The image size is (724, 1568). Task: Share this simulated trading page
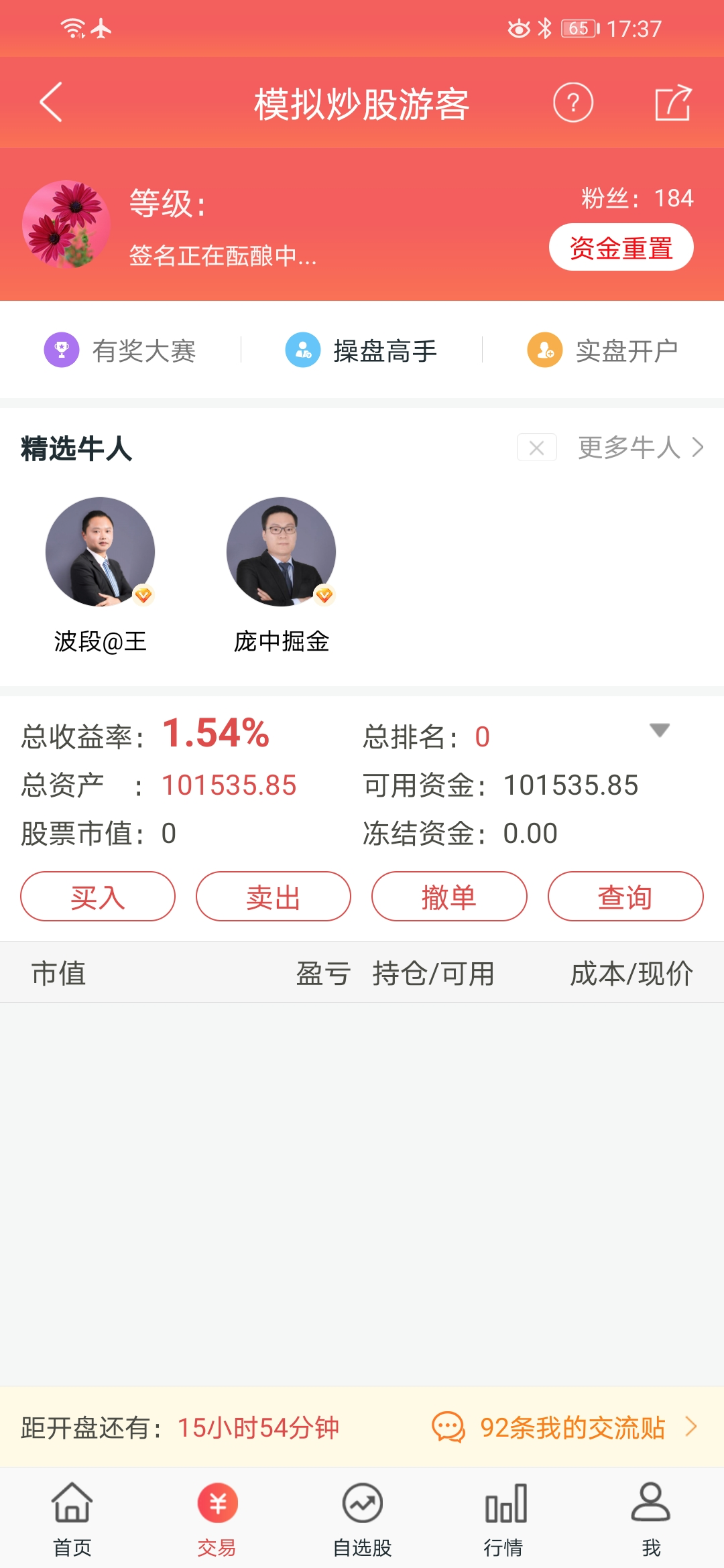pyautogui.click(x=672, y=103)
